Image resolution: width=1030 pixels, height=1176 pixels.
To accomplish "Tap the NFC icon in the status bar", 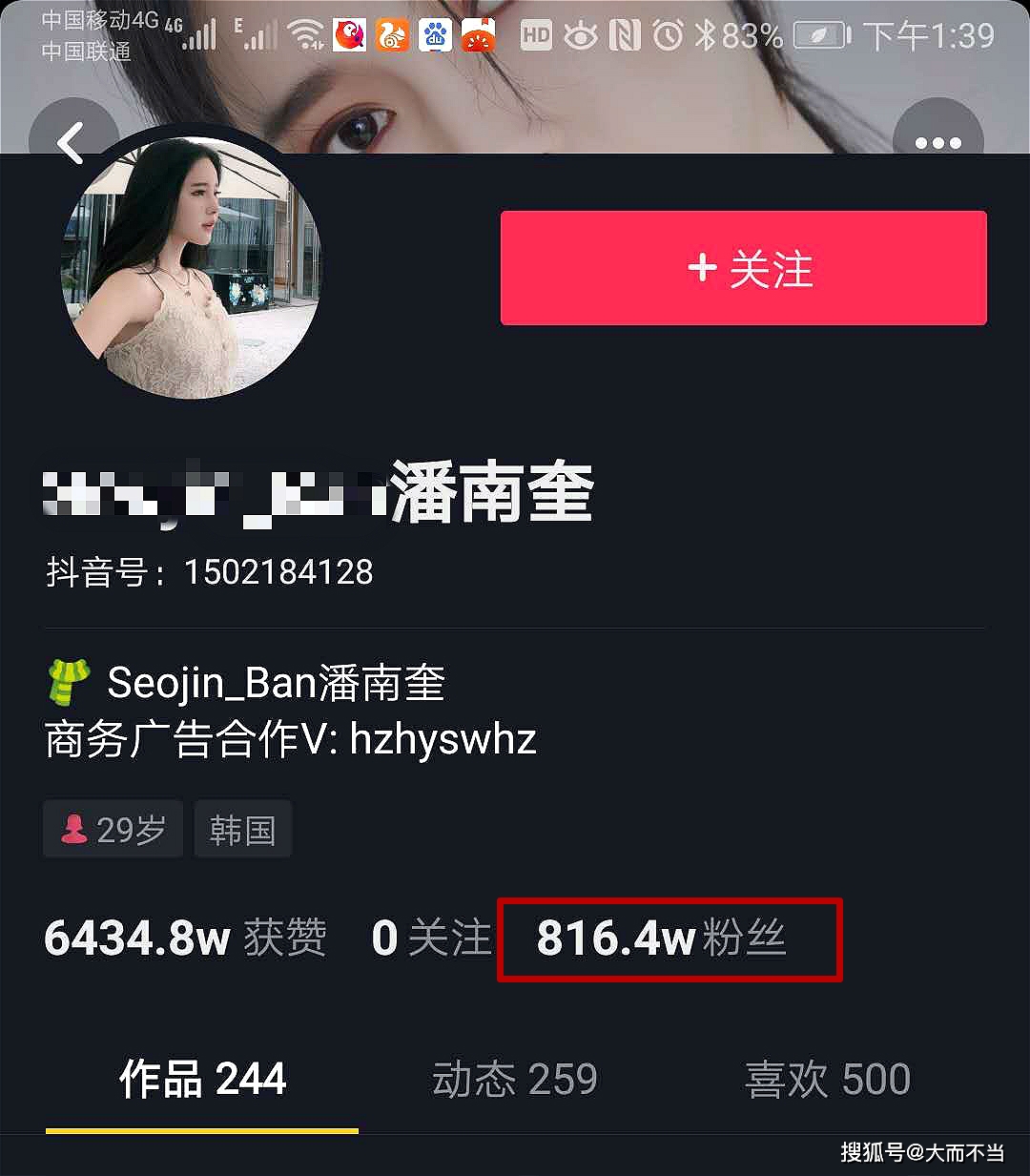I will [625, 34].
